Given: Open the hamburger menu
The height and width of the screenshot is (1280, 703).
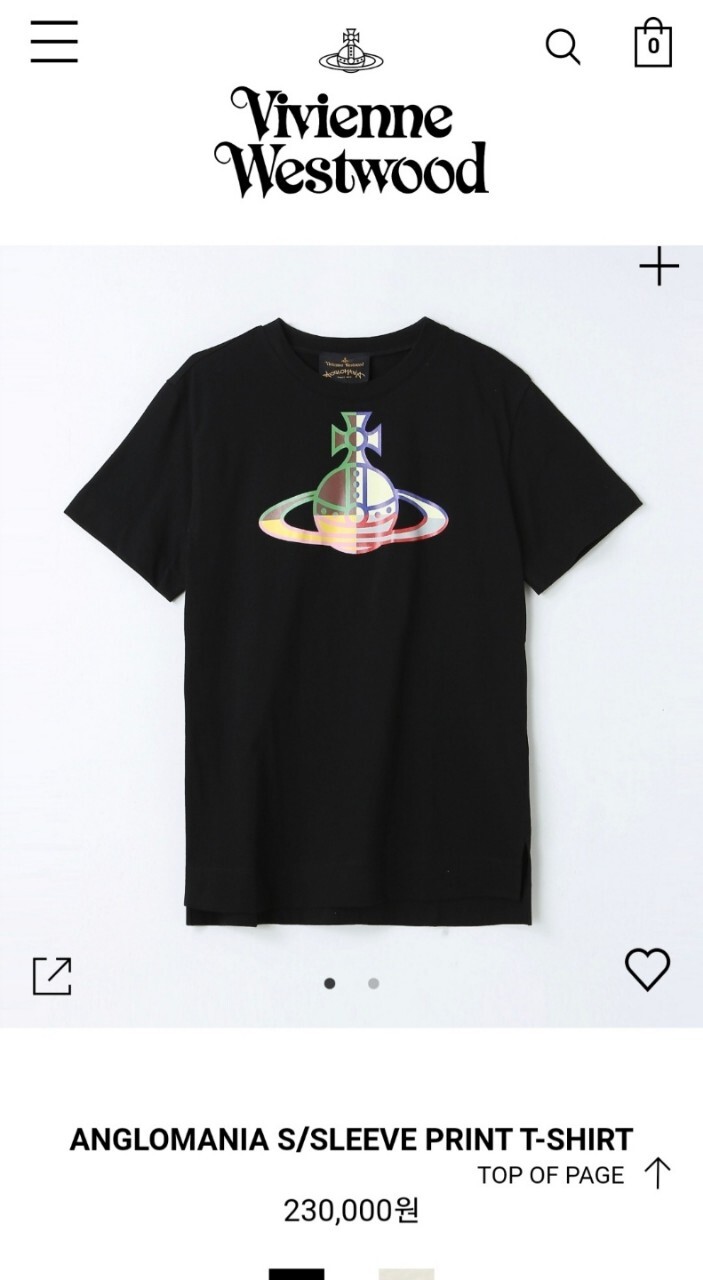Looking at the screenshot, I should (x=54, y=41).
